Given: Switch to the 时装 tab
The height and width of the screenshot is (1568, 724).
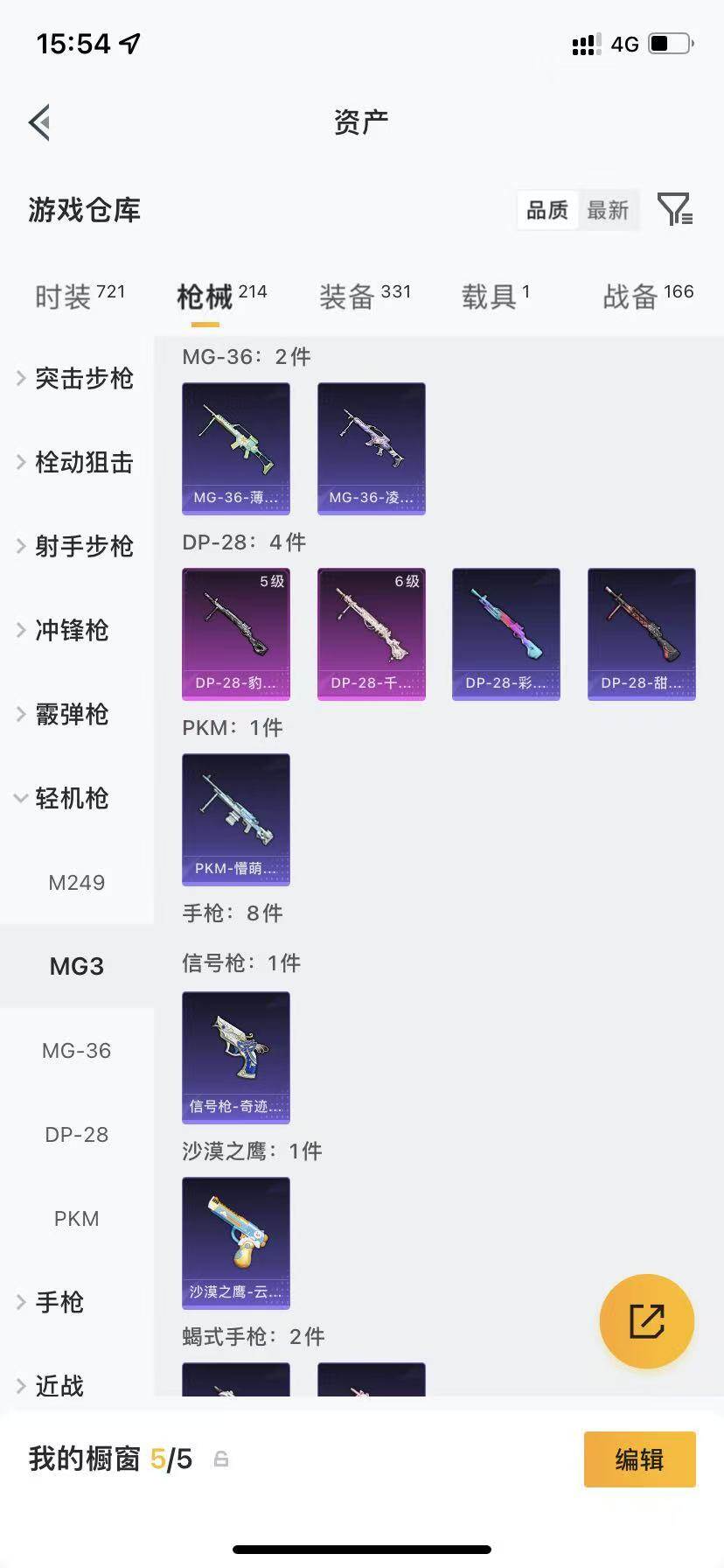Looking at the screenshot, I should pos(80,297).
